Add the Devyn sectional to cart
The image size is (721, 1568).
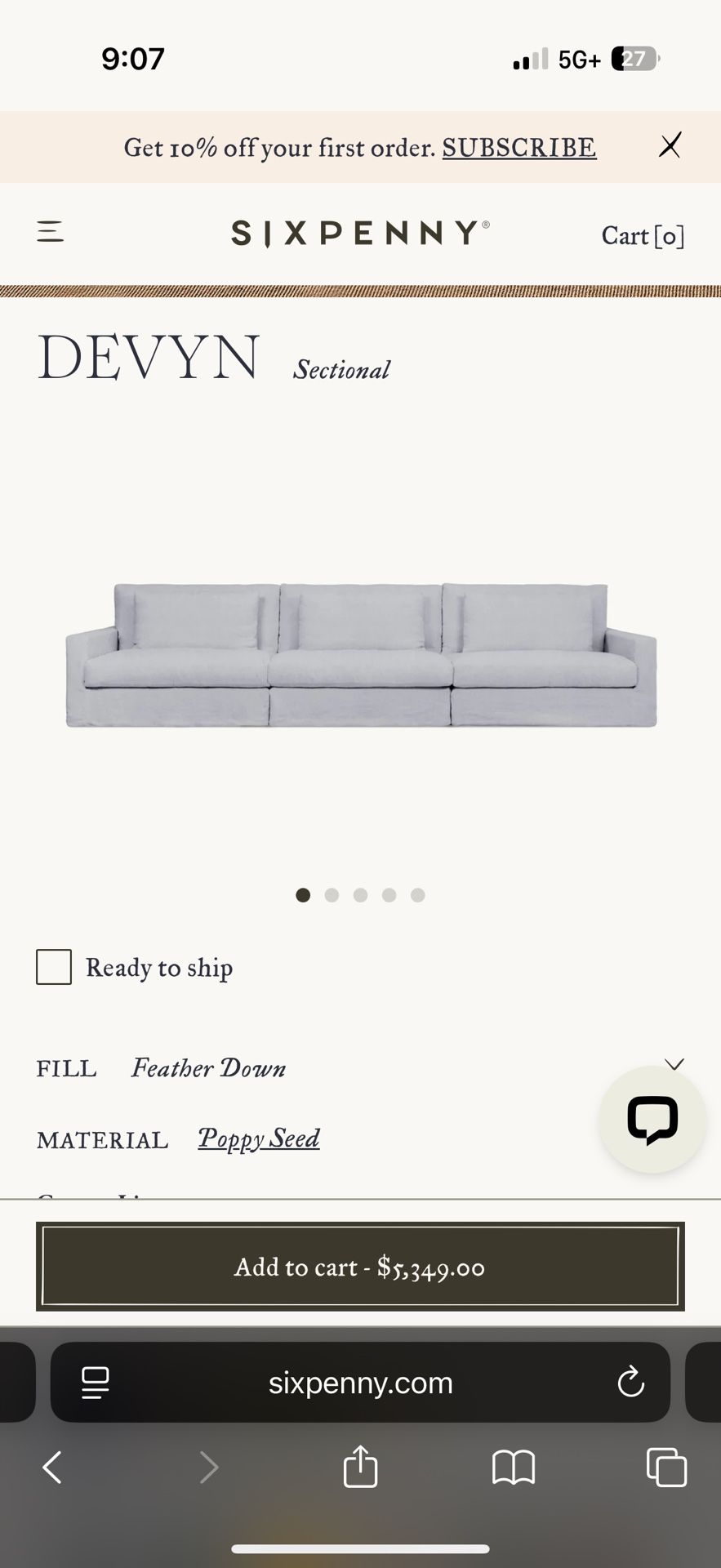coord(360,1267)
